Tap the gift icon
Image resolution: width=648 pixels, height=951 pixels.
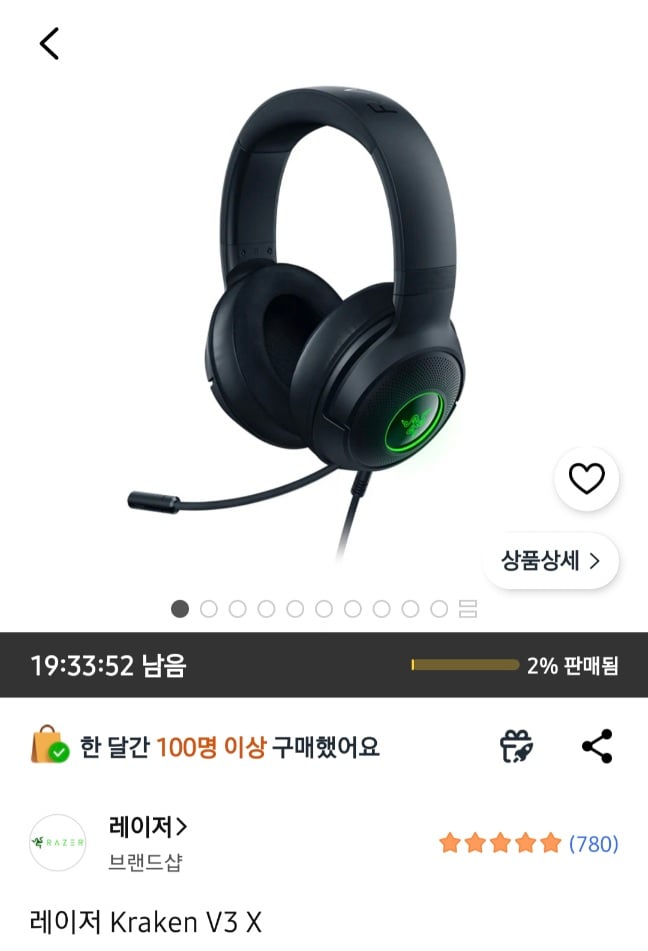(x=516, y=747)
